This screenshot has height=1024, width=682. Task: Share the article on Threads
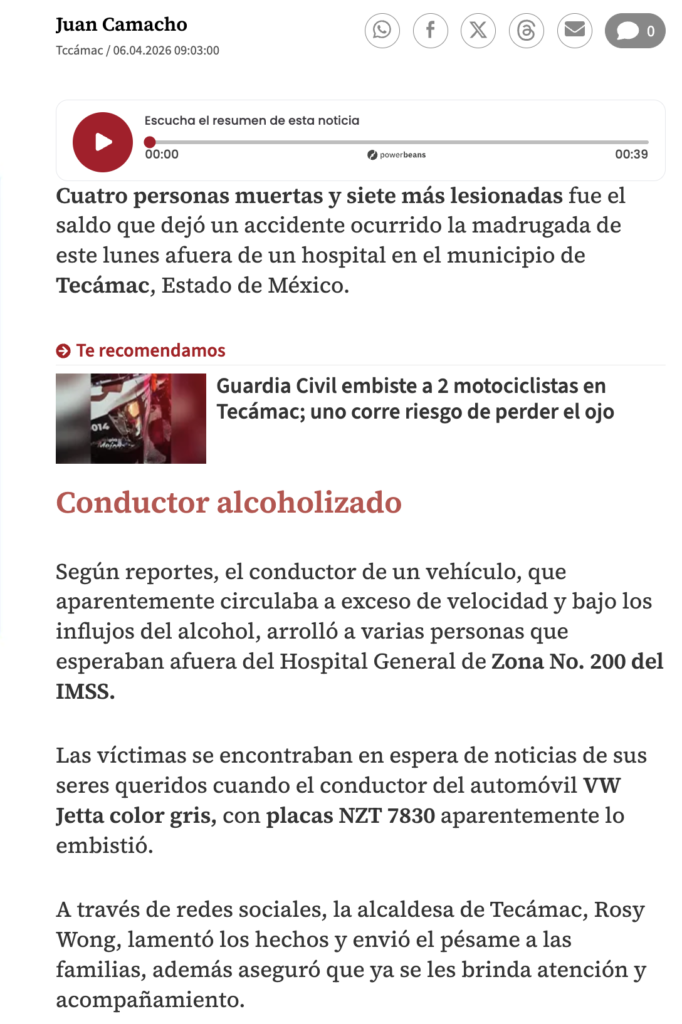526,31
